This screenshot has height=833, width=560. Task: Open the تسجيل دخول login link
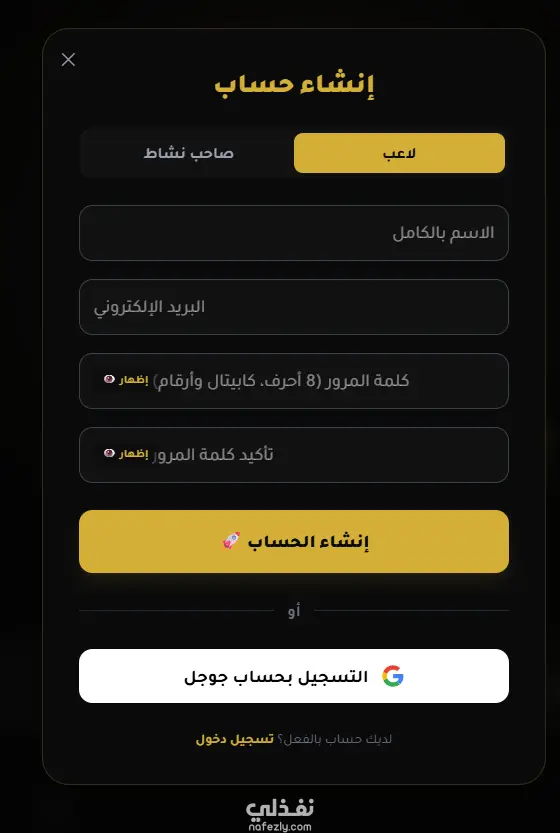235,739
